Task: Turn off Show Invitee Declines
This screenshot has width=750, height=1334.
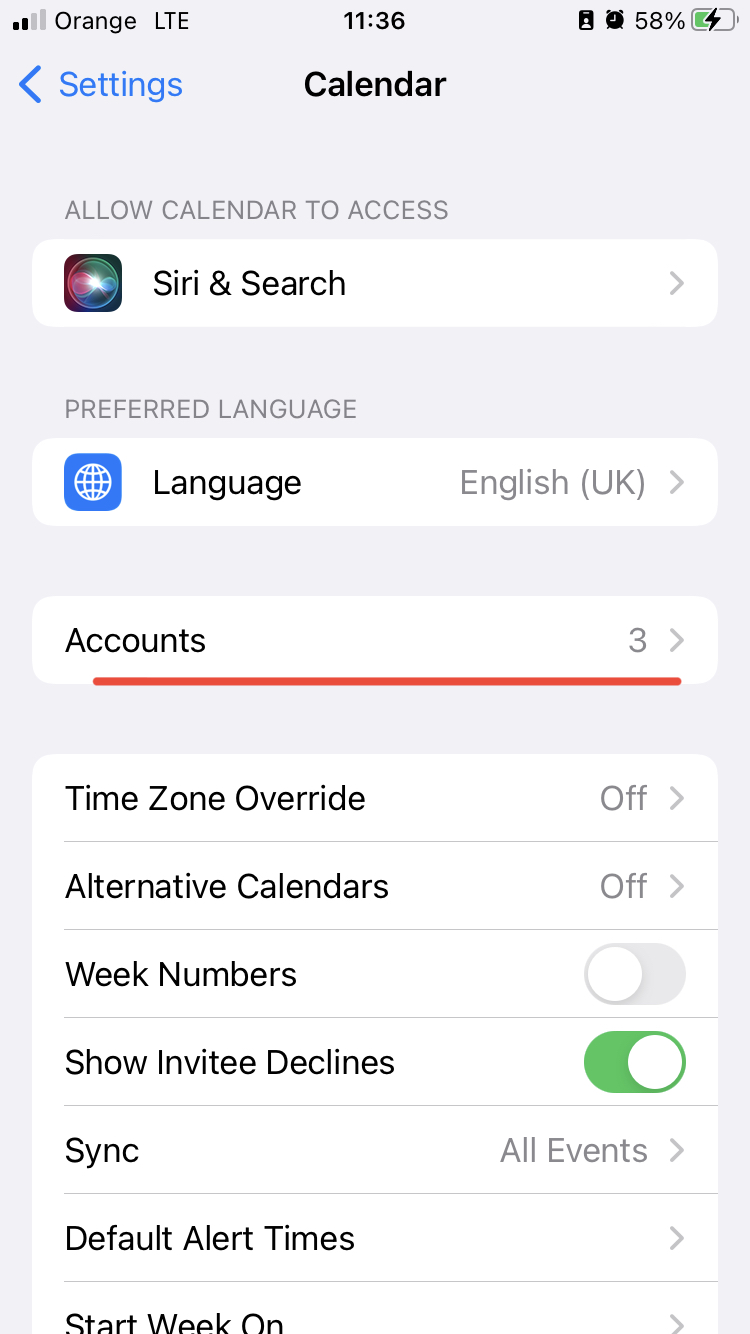Action: (634, 1062)
